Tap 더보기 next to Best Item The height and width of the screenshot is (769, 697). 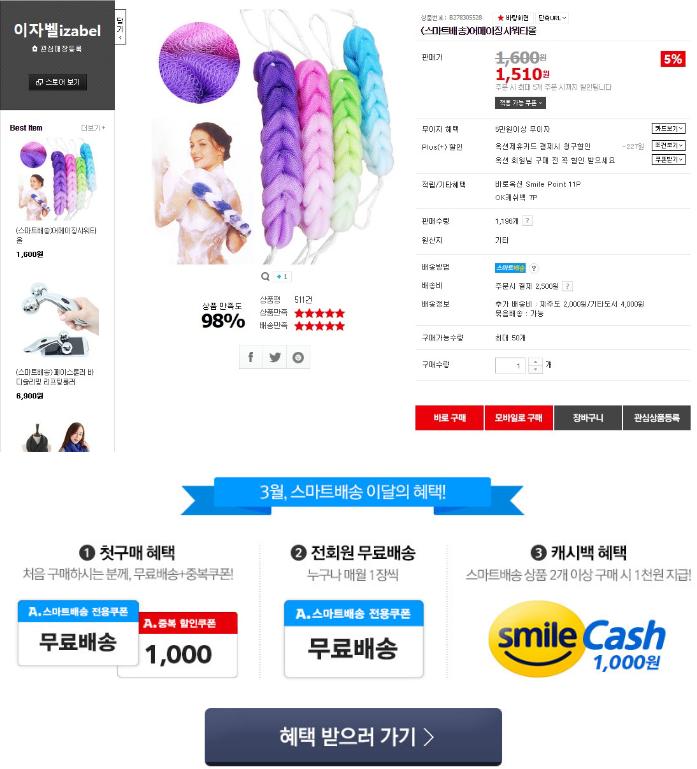(93, 128)
